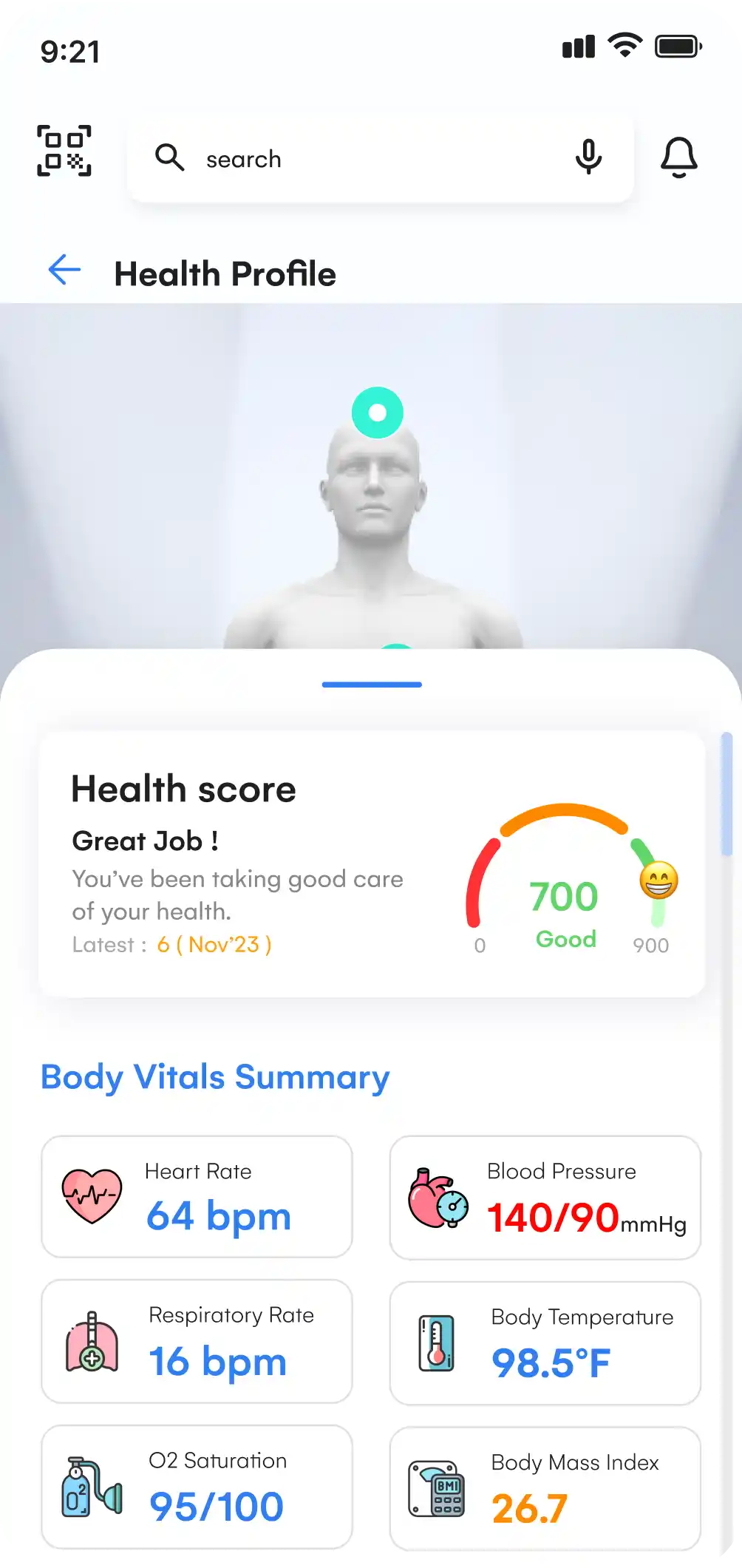
Task: Open the notifications bell
Action: 678,157
